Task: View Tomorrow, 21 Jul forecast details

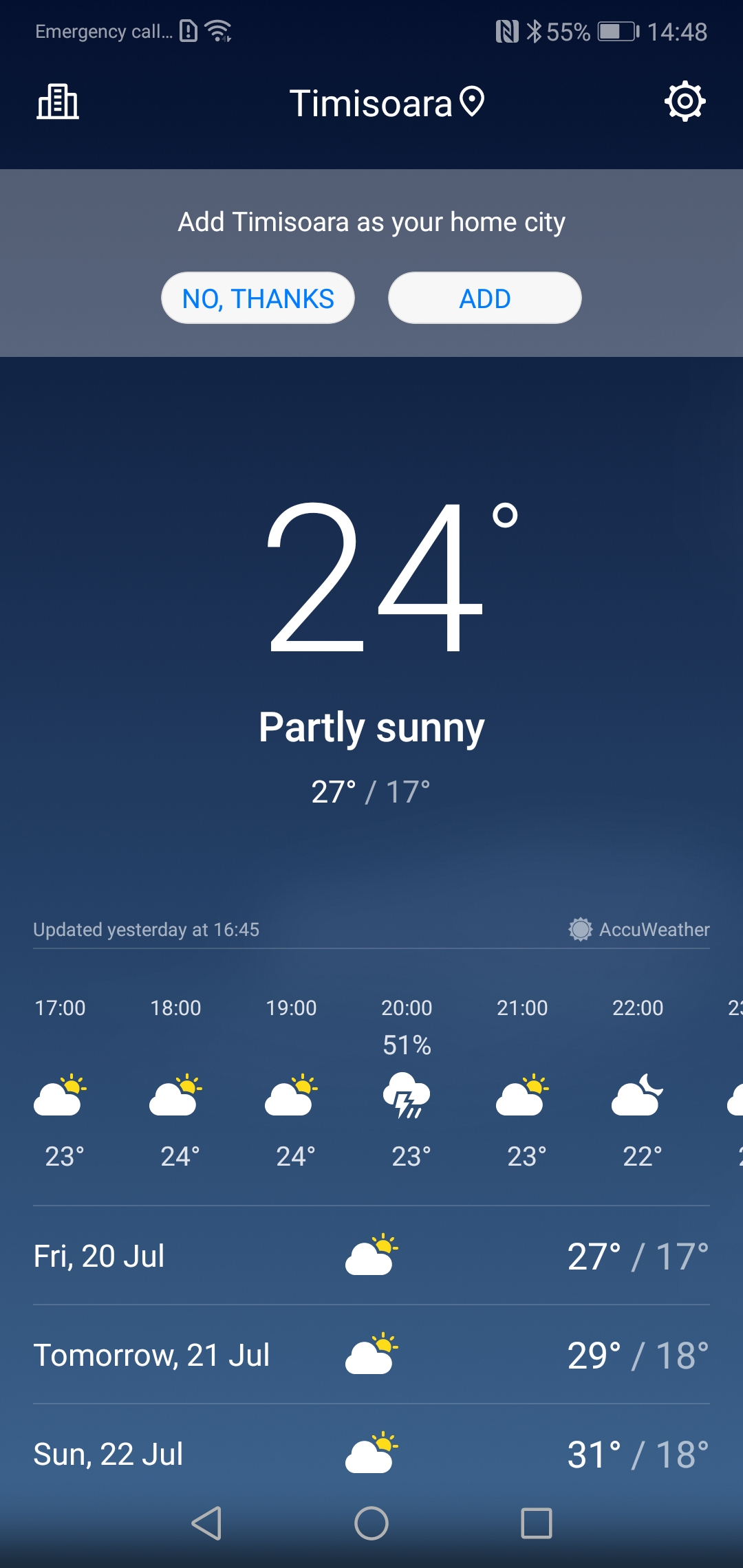Action: point(371,1355)
